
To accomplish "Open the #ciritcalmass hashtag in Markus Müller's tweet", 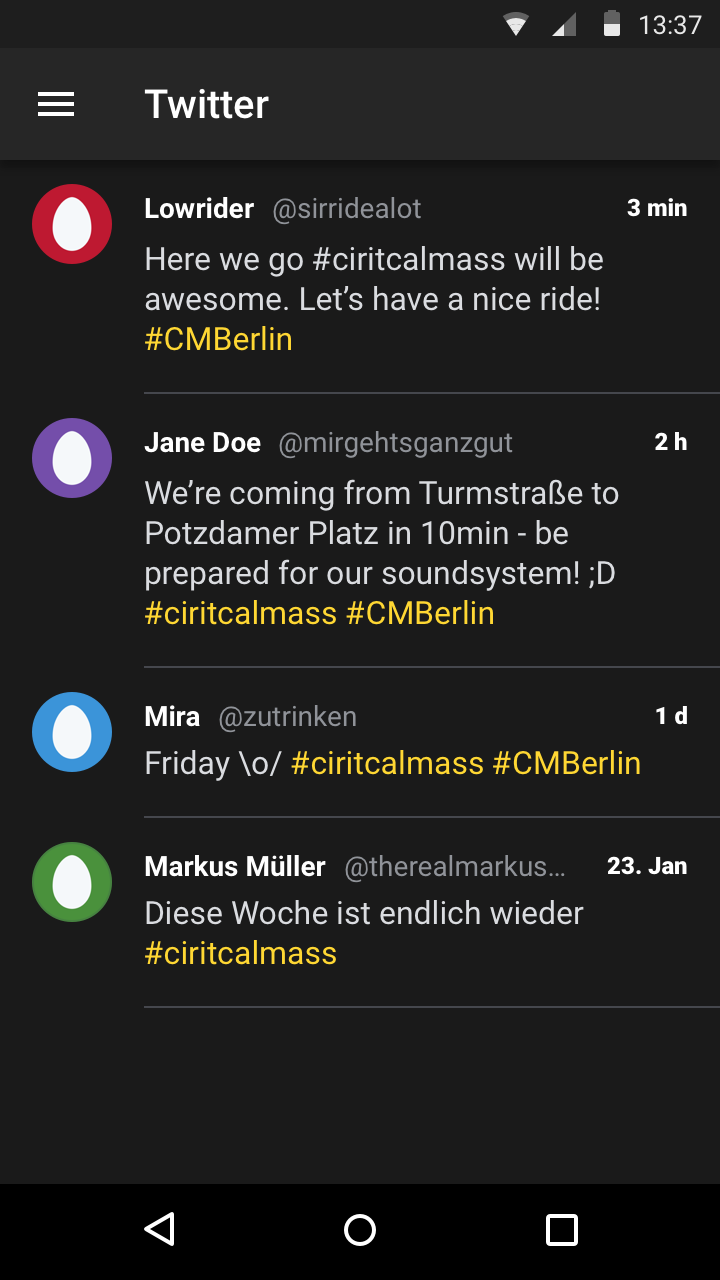I will (240, 952).
